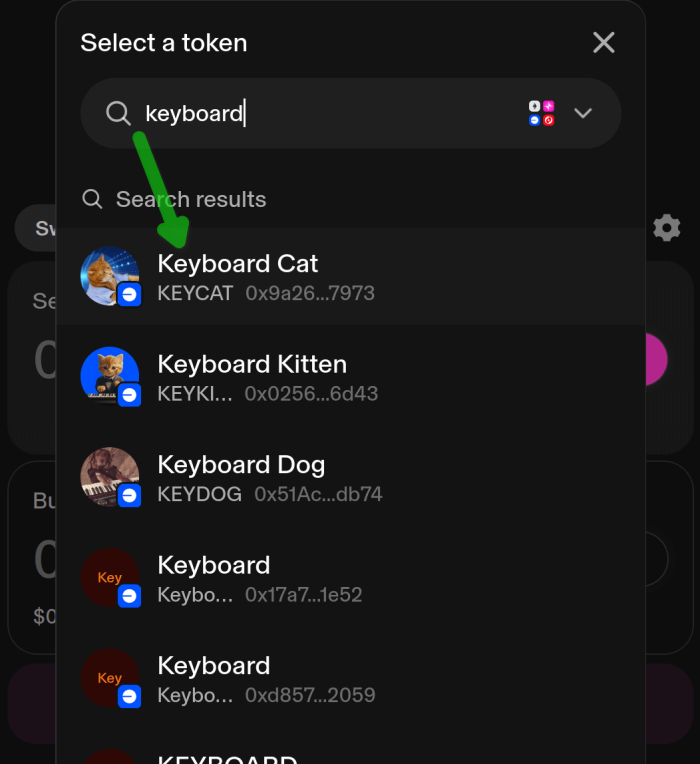The image size is (700, 764).
Task: Expand the network selector dropdown
Action: [583, 113]
